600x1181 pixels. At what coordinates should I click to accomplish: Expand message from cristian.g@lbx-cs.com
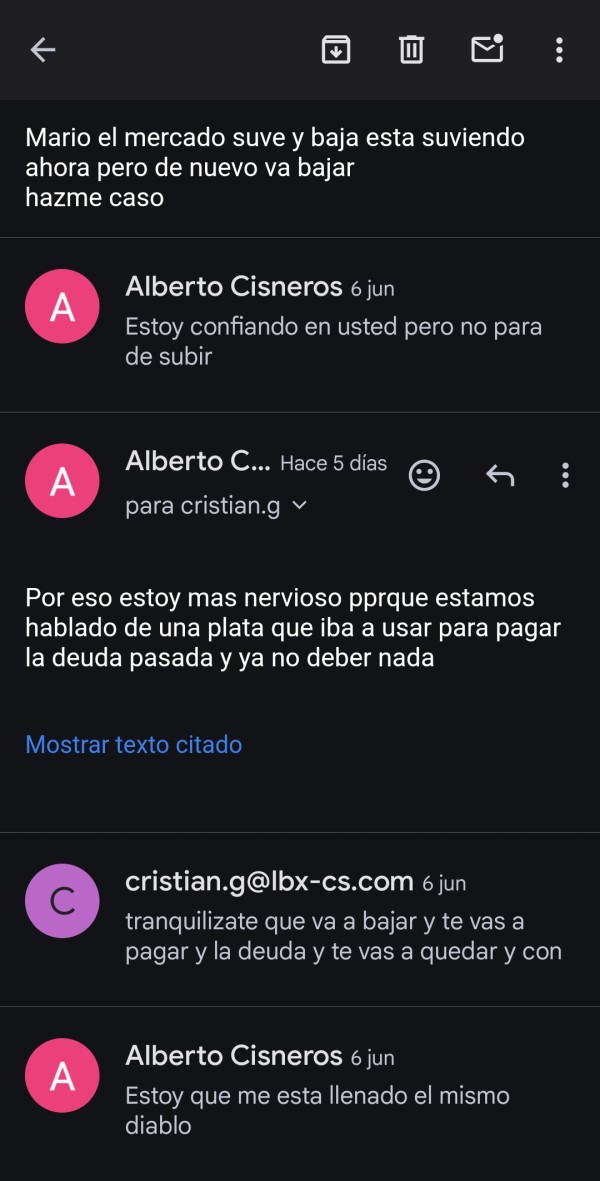[300, 920]
